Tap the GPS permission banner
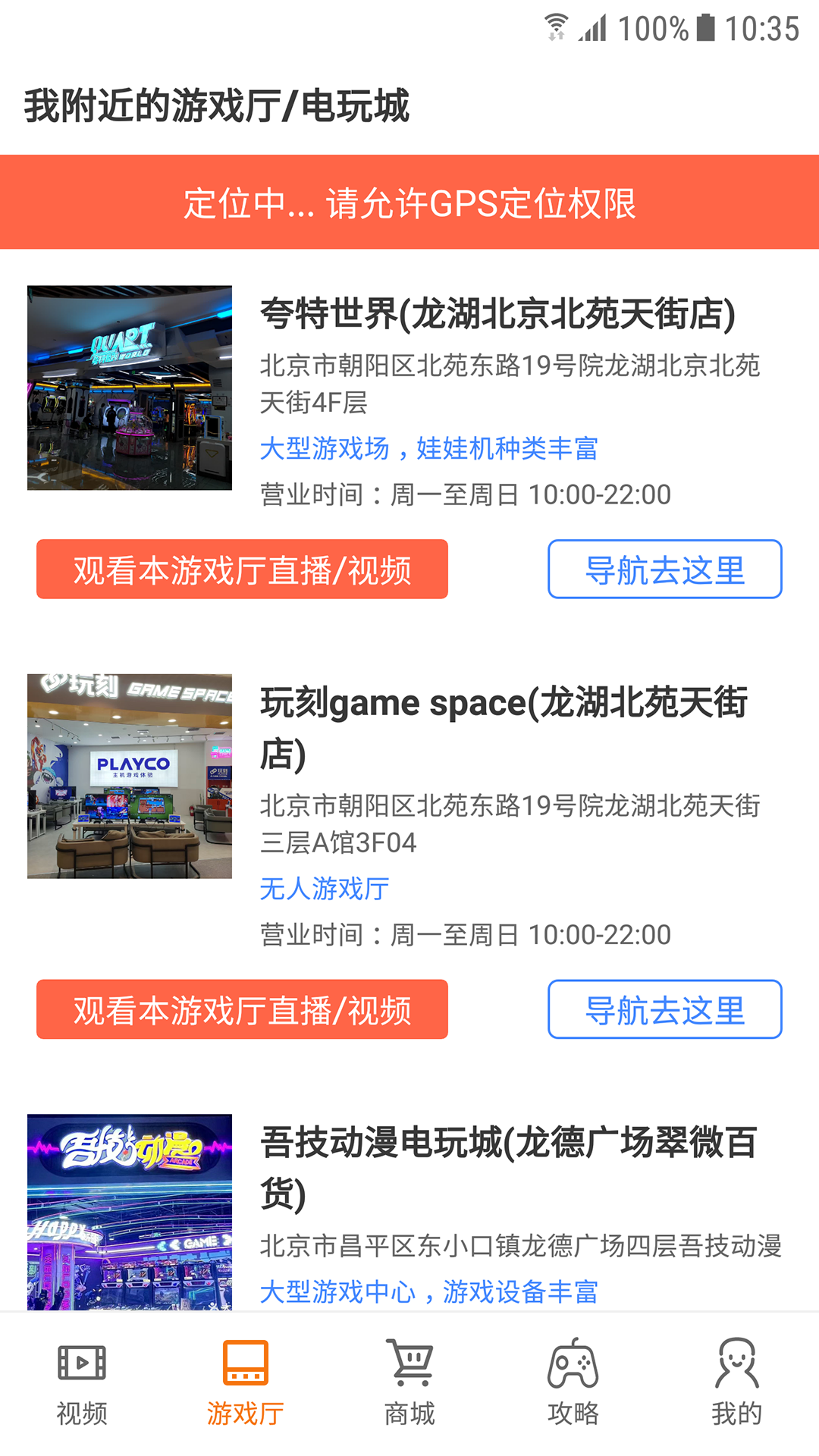819x1456 pixels. click(409, 202)
